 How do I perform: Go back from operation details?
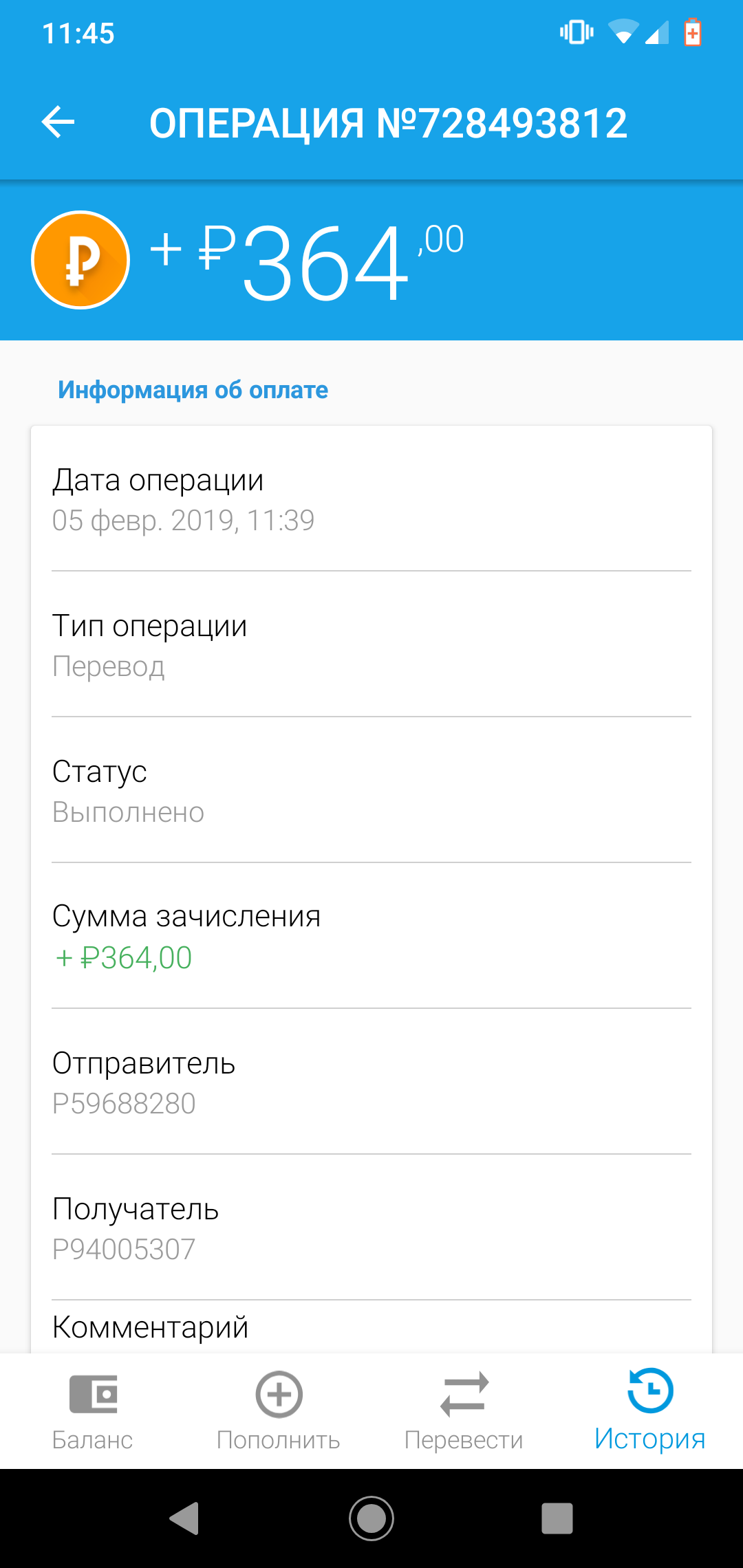pyautogui.click(x=58, y=122)
